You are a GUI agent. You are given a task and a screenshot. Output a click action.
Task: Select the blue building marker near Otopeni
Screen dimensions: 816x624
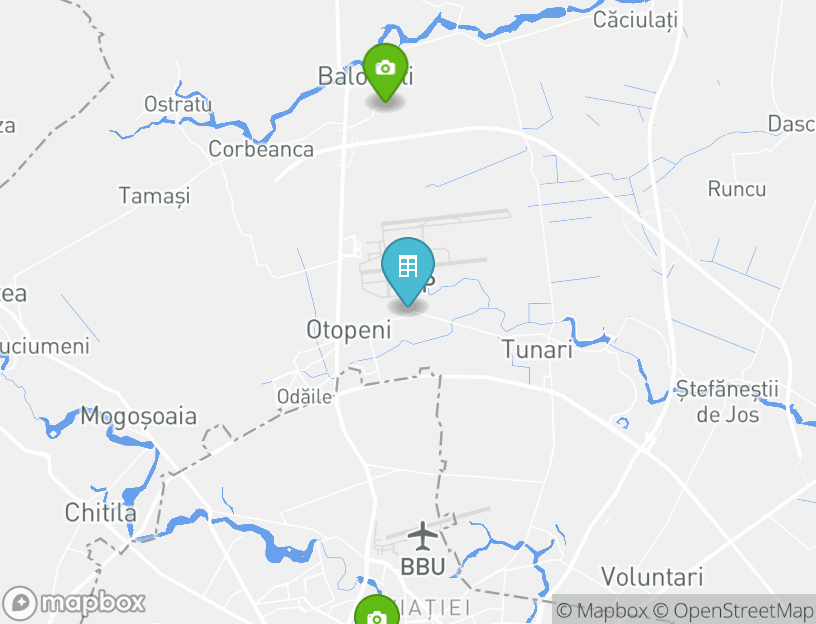(408, 267)
